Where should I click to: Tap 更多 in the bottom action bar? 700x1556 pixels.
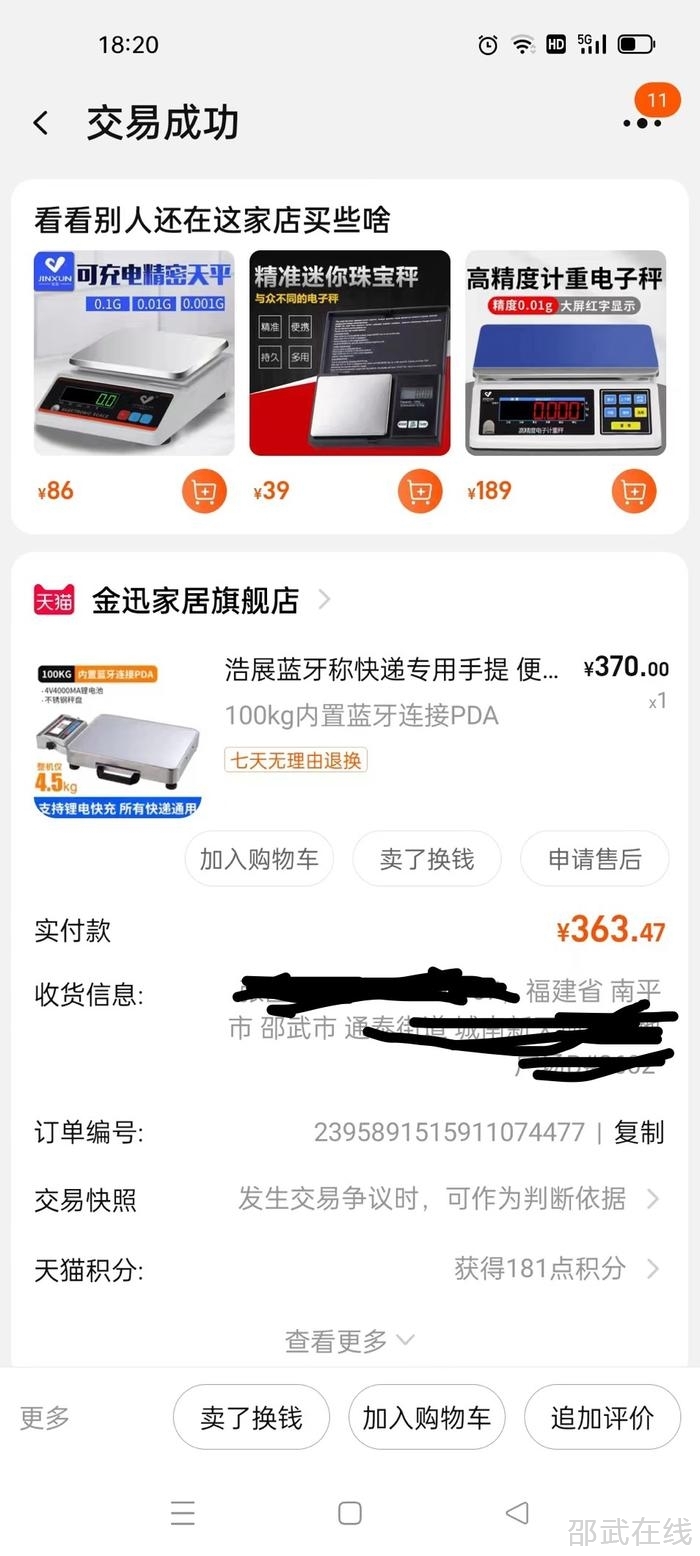[45, 1417]
